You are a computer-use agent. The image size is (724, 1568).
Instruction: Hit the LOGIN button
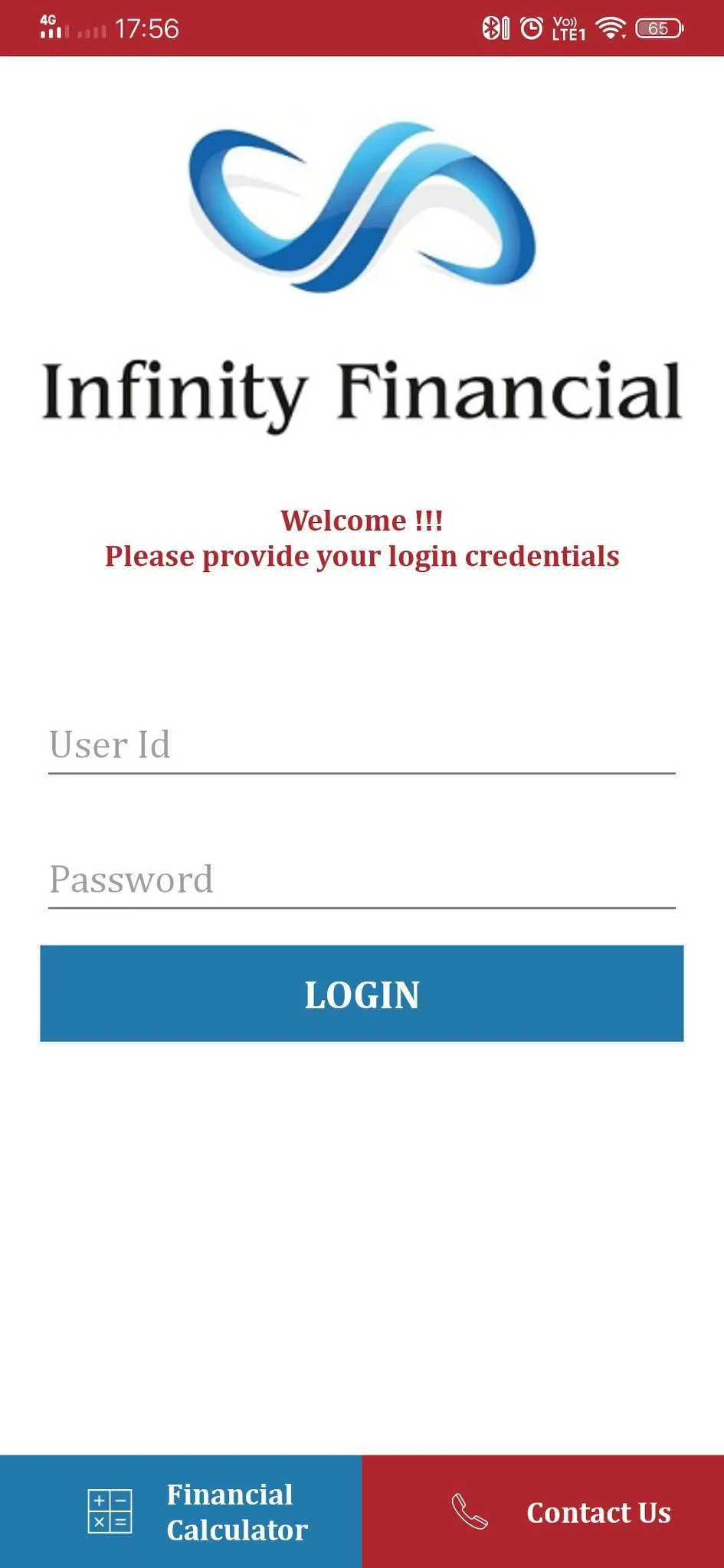362,994
